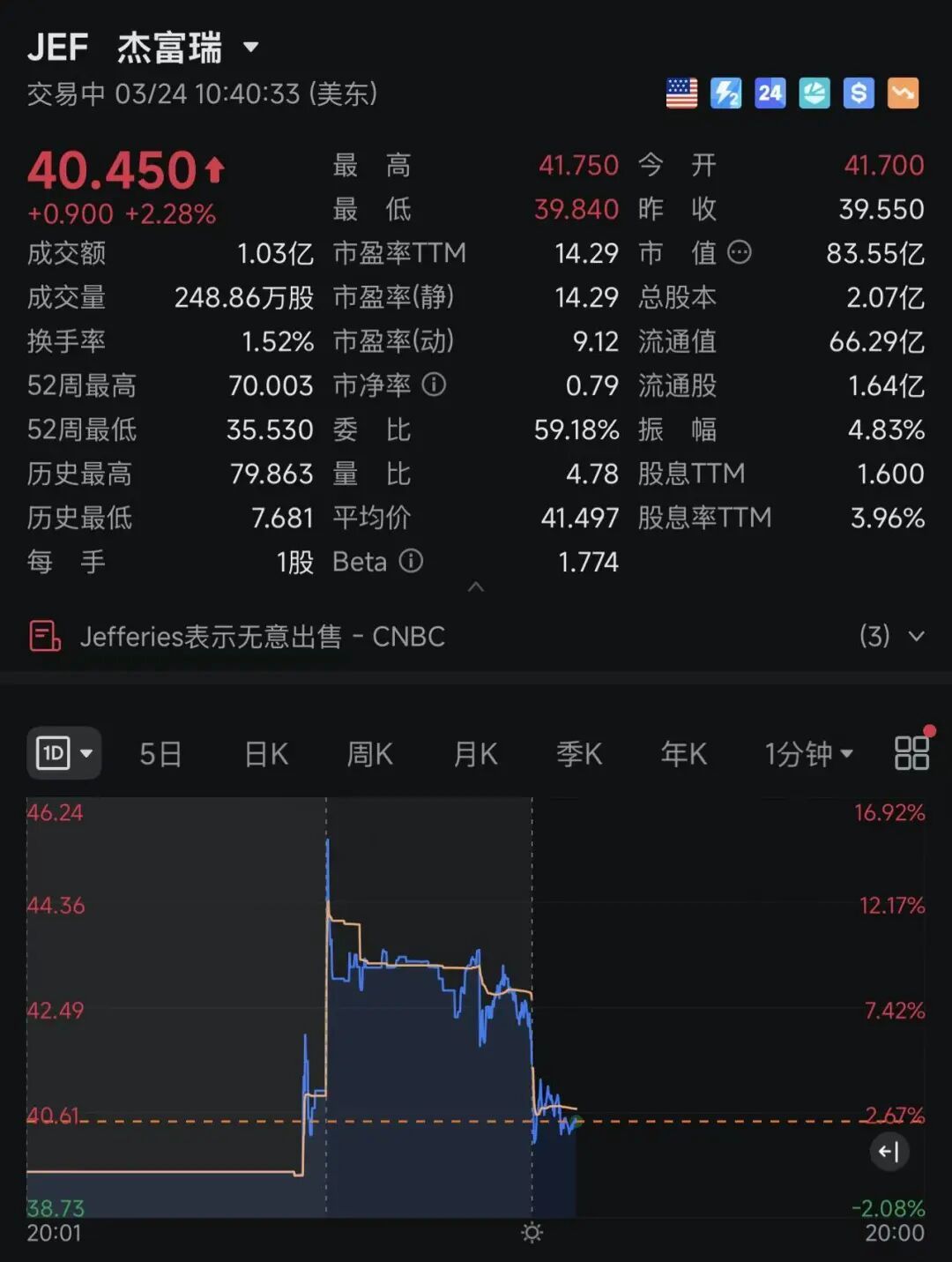Collapse the stock details panel
This screenshot has height=1262, width=952.
point(476,587)
